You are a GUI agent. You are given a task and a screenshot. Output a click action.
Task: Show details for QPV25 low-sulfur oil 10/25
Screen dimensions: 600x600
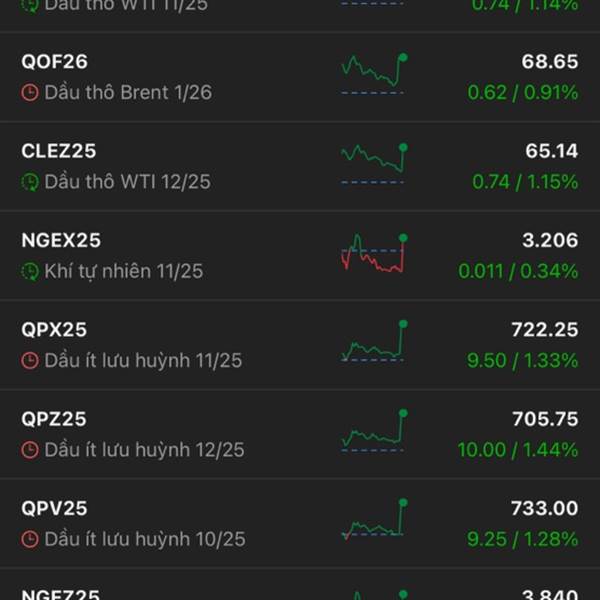pyautogui.click(x=300, y=524)
